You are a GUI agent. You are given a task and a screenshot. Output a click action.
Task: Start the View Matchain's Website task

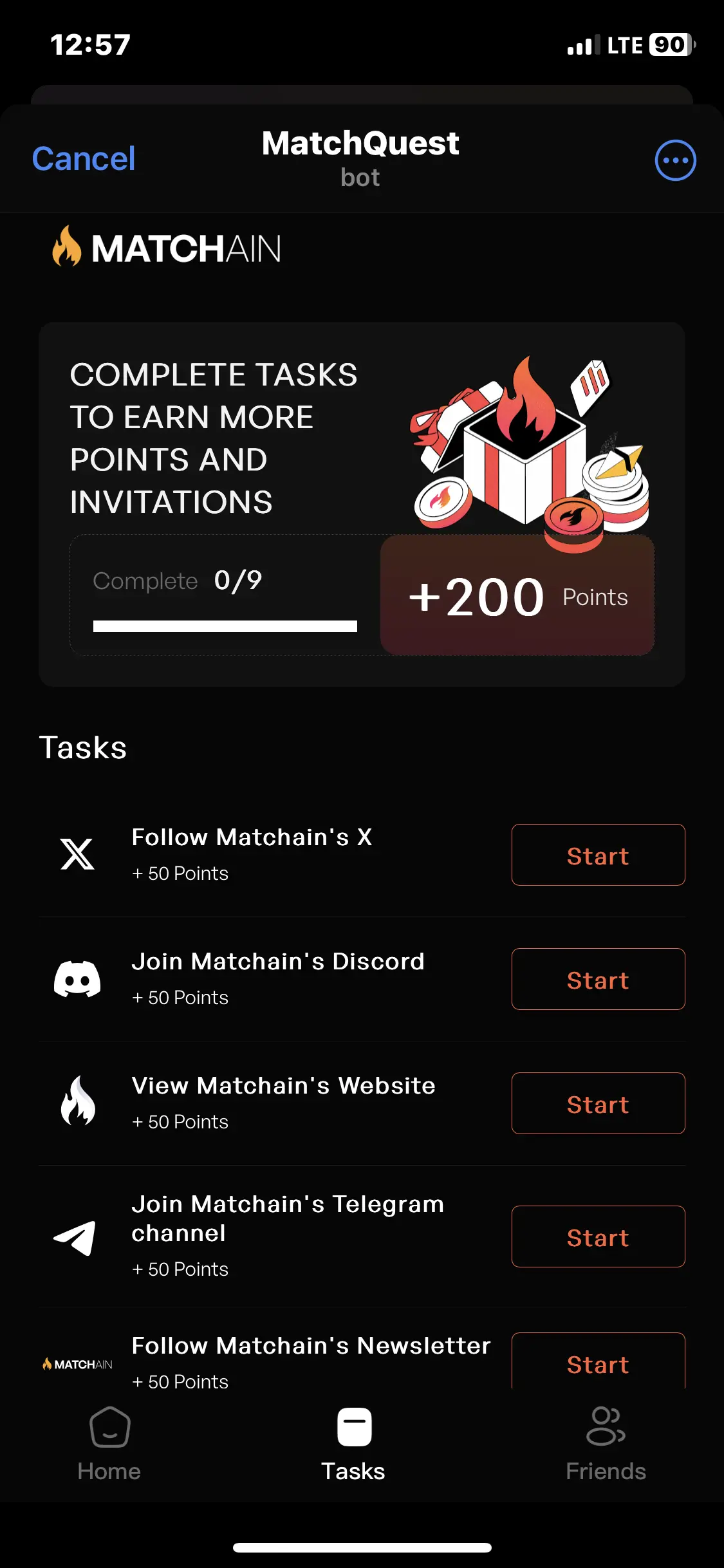598,1103
